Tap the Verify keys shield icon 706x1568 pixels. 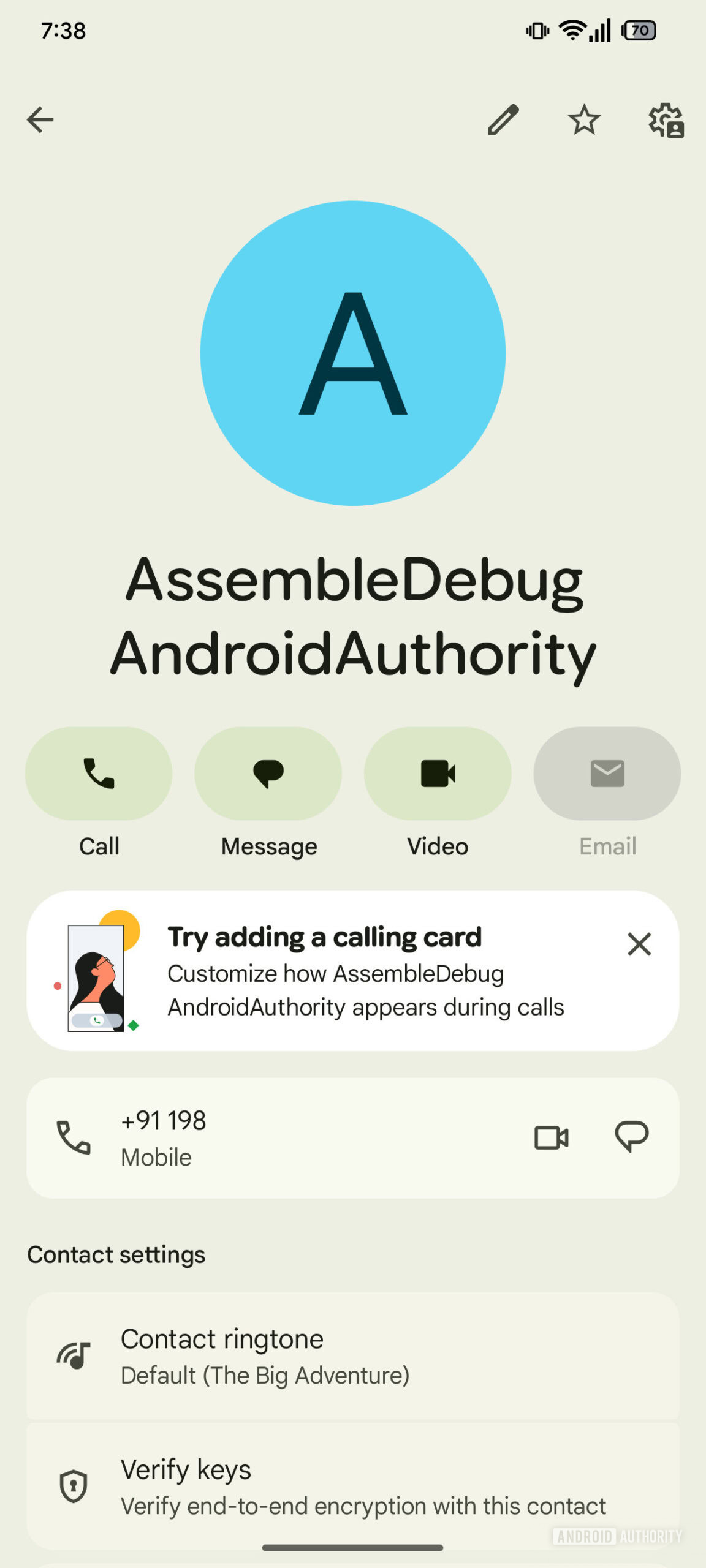[73, 1487]
